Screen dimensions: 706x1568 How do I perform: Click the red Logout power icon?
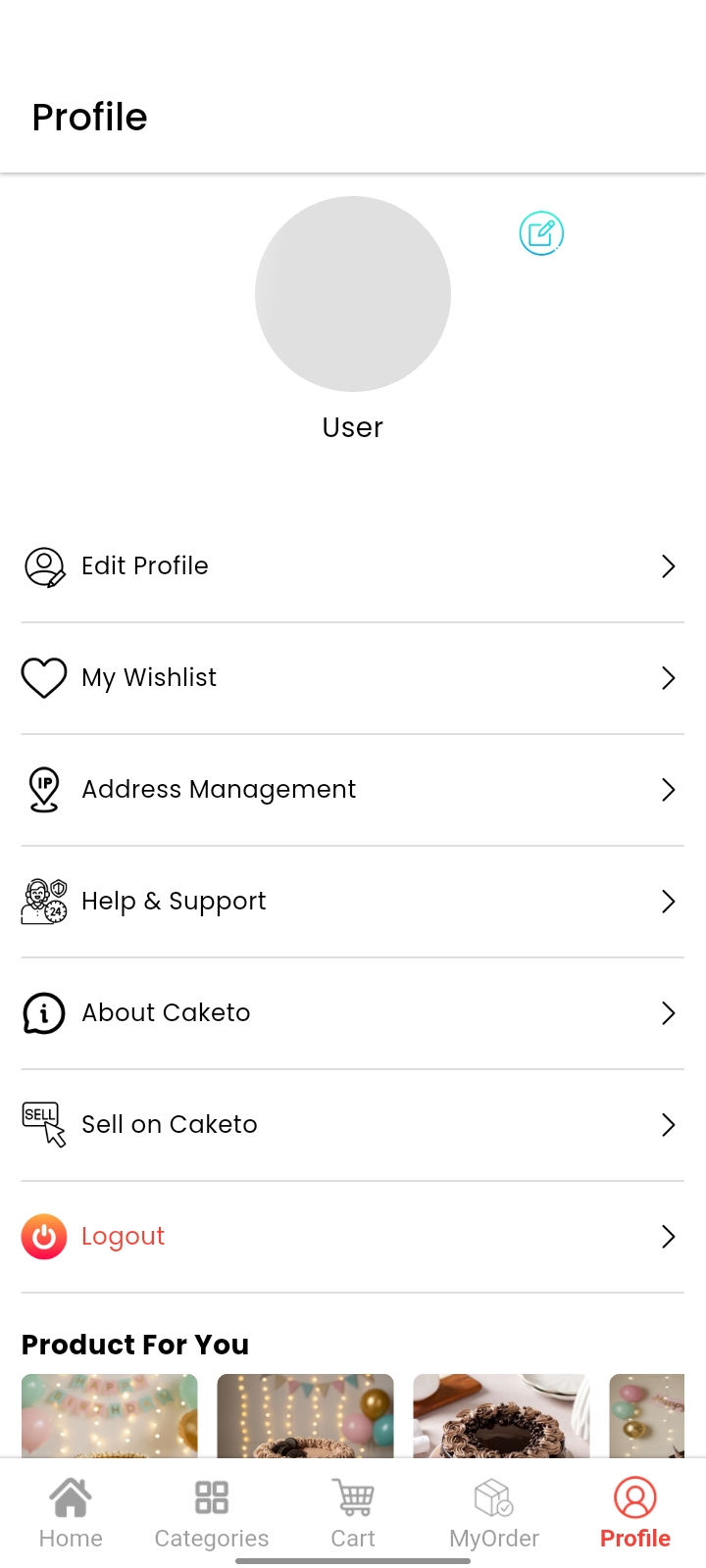(43, 1236)
